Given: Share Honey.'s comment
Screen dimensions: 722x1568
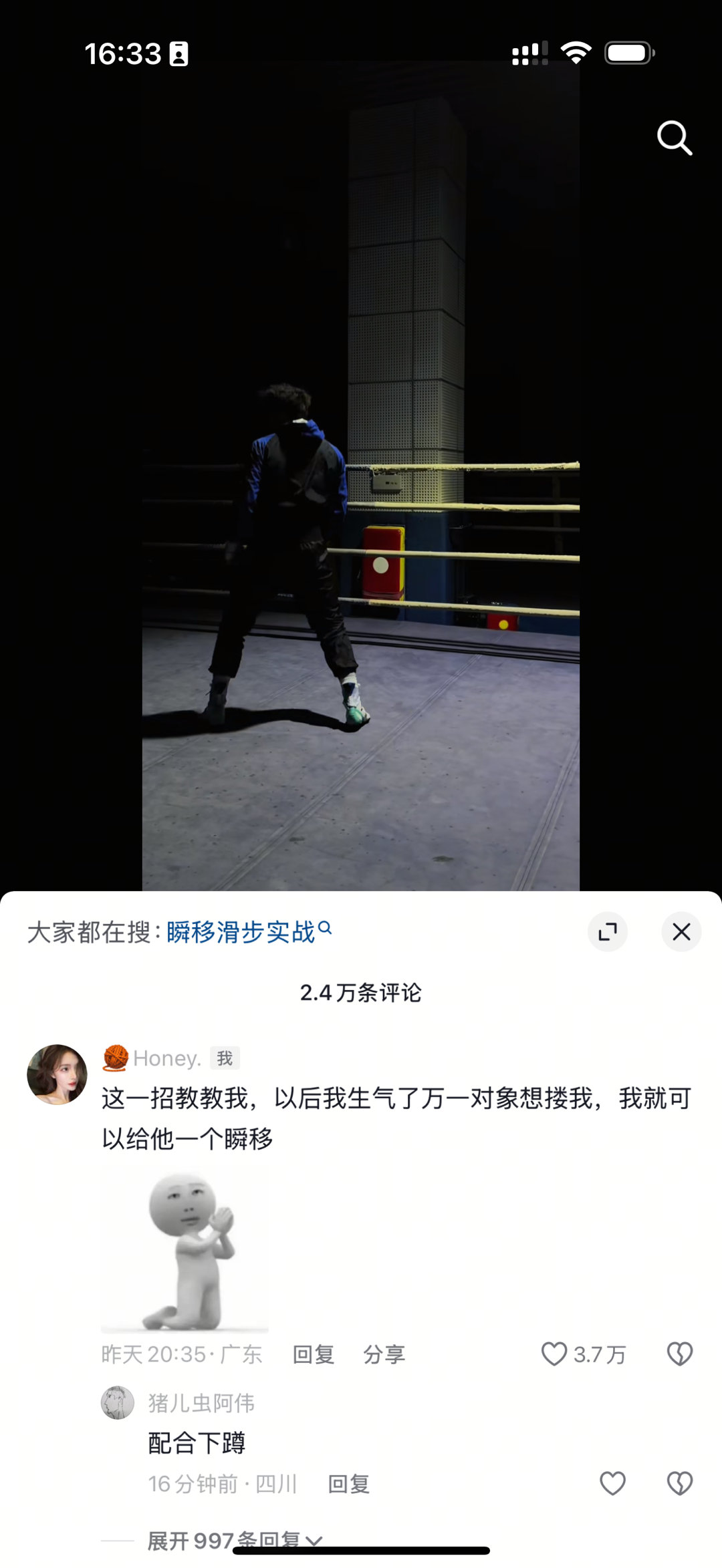Looking at the screenshot, I should click(384, 1354).
